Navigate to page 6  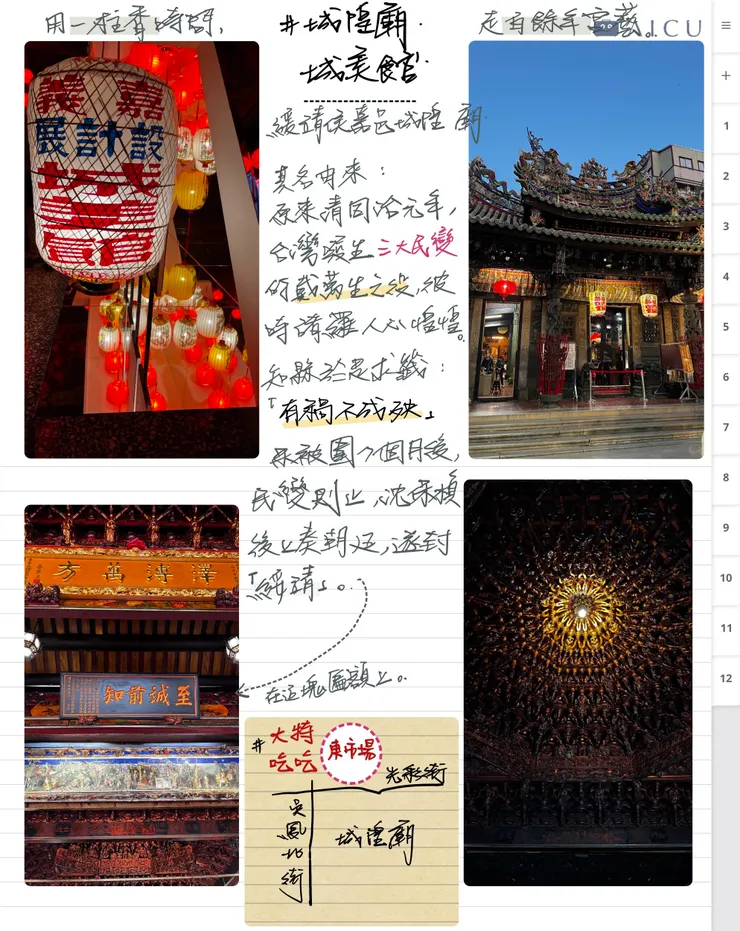pos(726,377)
